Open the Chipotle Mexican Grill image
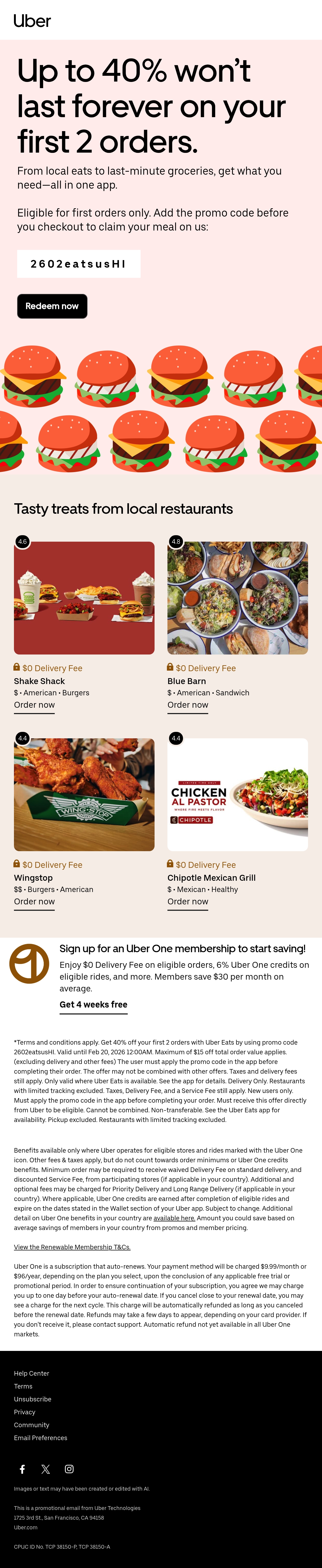The image size is (322, 1568). (237, 794)
